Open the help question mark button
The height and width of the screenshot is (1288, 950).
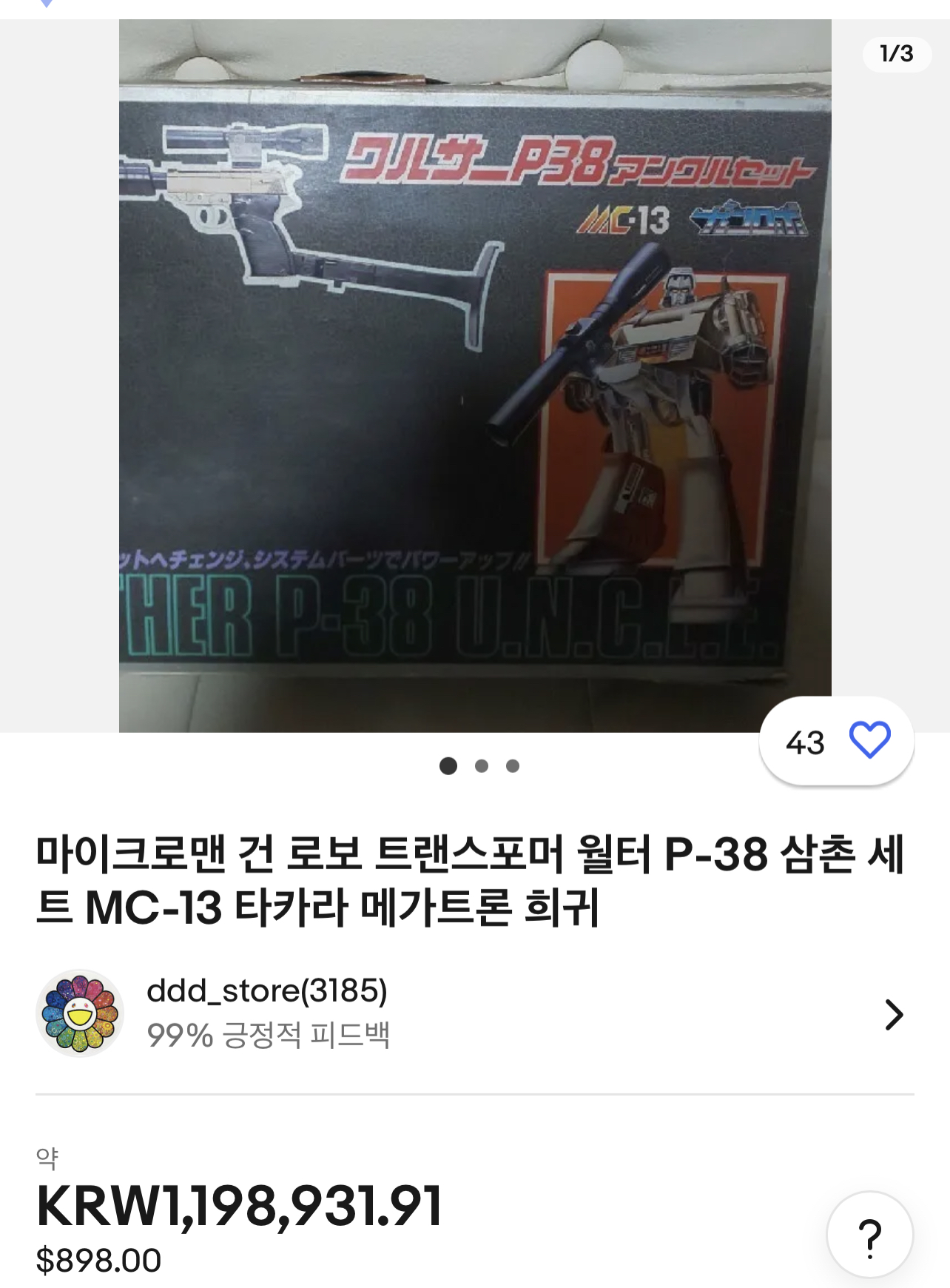[869, 1235]
